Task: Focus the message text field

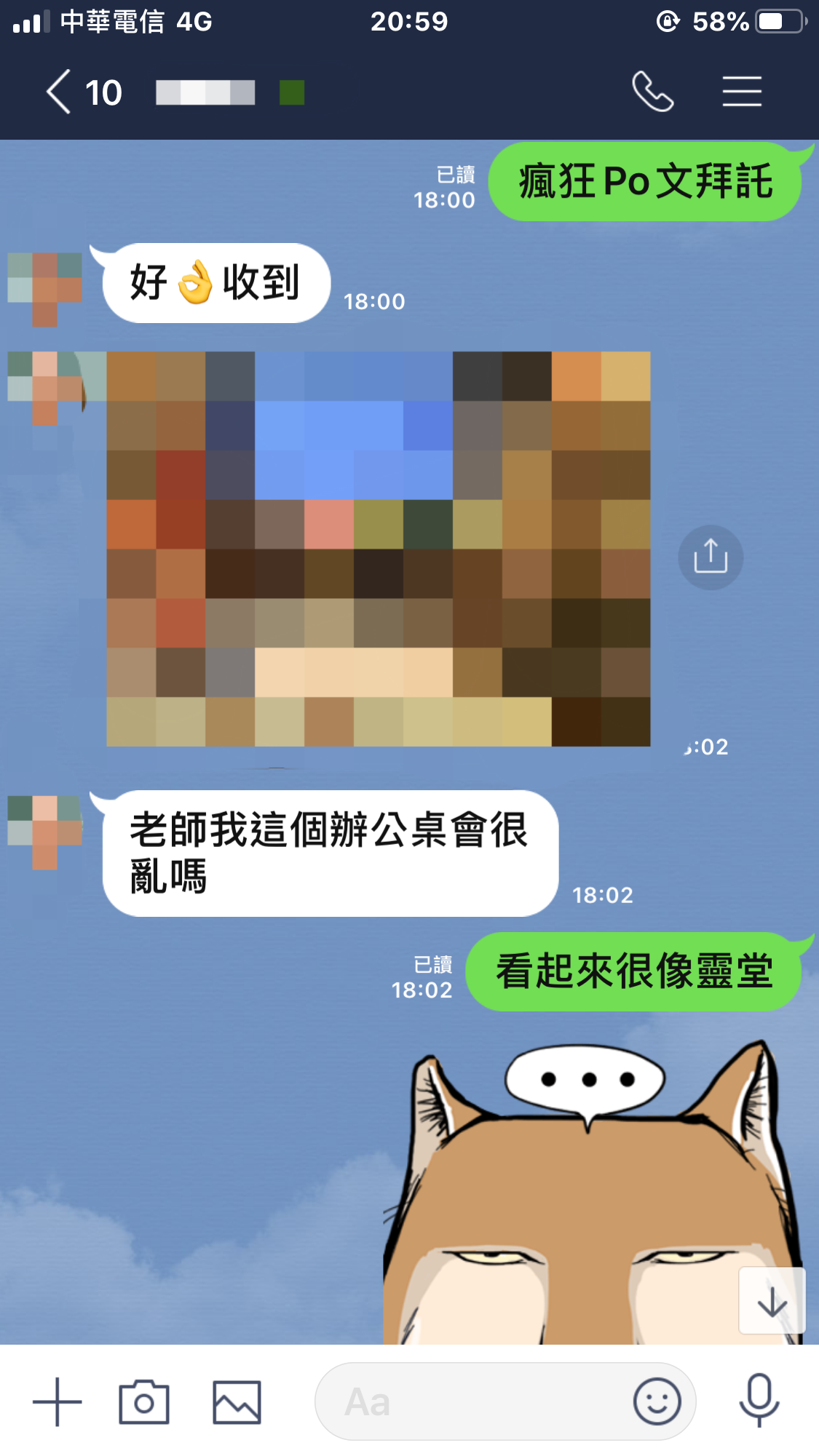Action: coord(473,1401)
